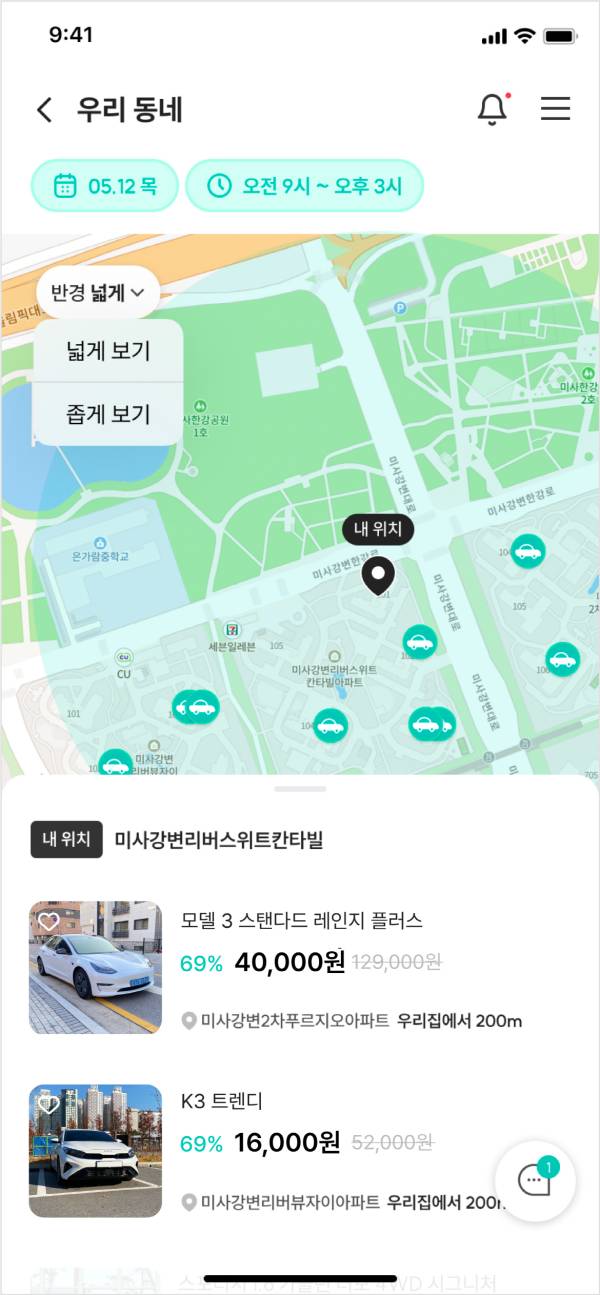Like the K3 트렌디 car with heart

coord(49,1105)
